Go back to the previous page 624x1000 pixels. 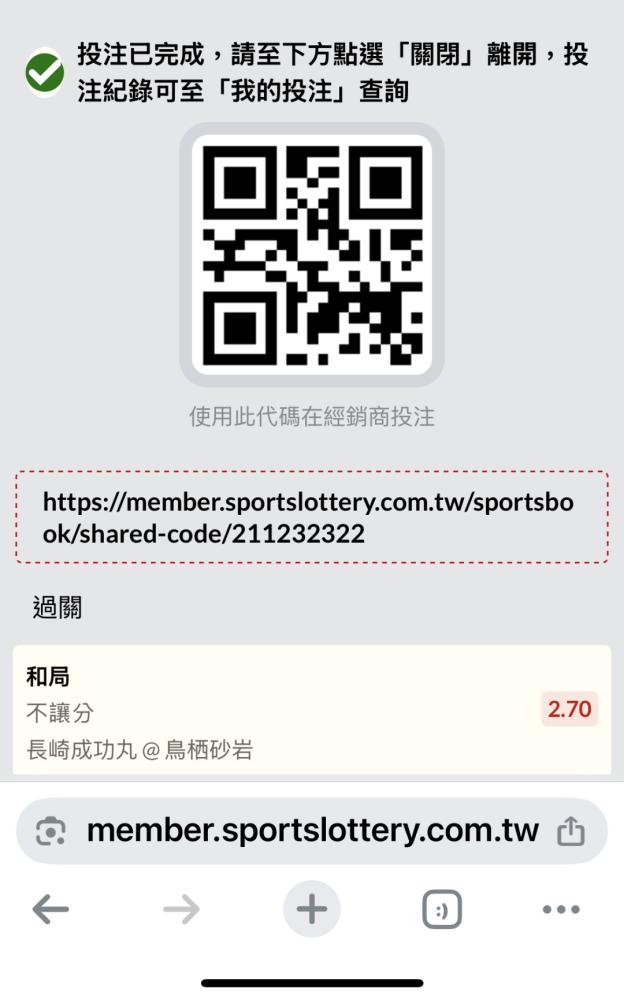click(x=50, y=909)
